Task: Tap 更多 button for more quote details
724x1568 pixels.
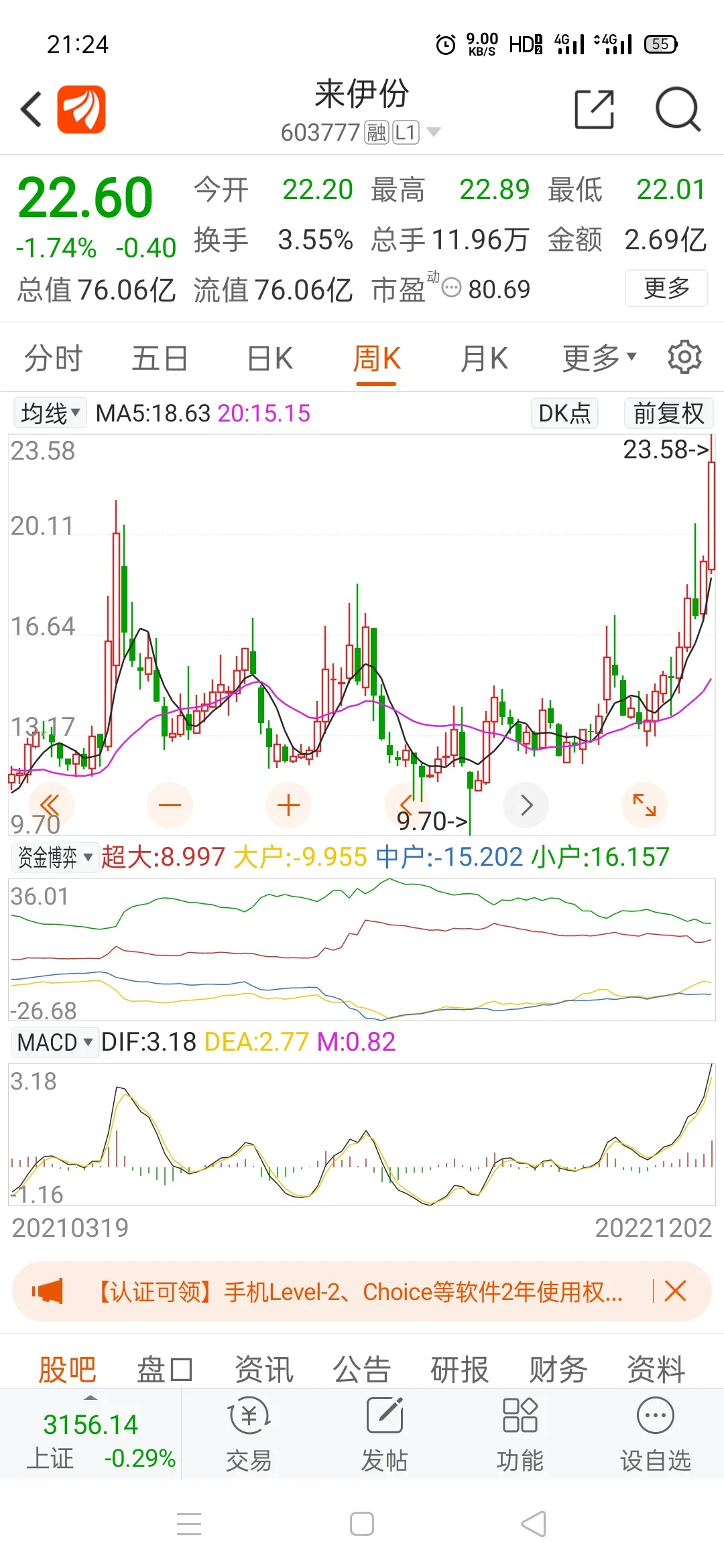Action: pyautogui.click(x=666, y=288)
